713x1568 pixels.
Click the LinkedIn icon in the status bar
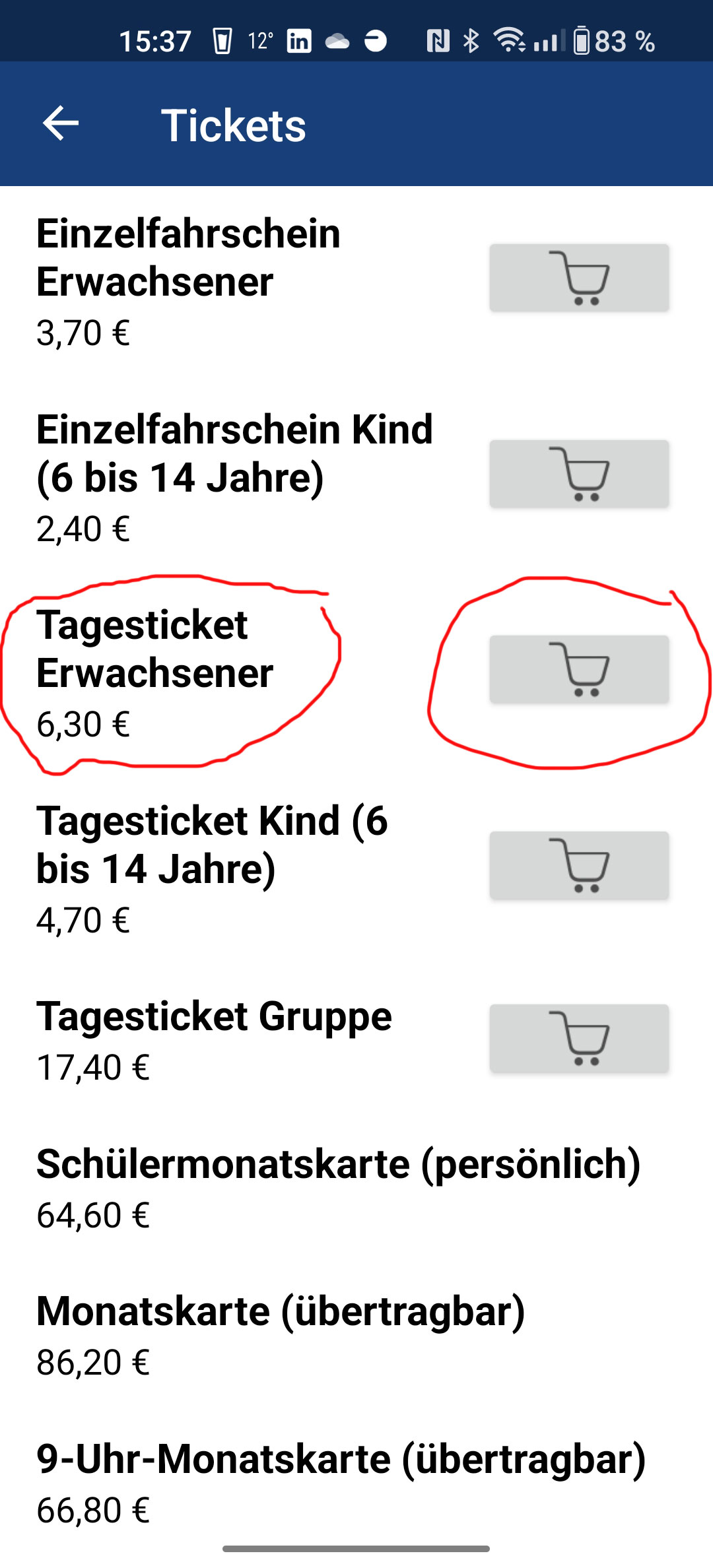(300, 42)
